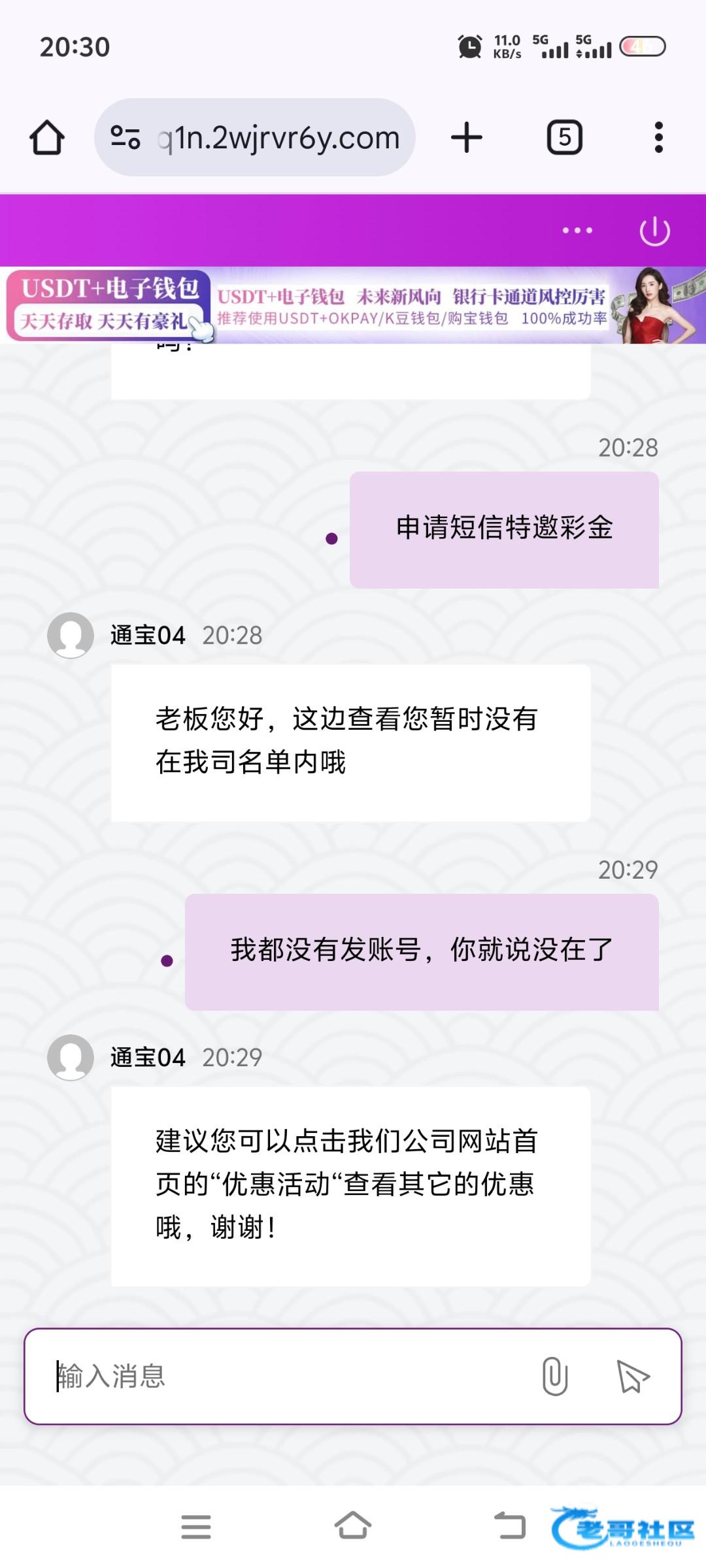This screenshot has height=1568, width=706.
Task: End the chat with the power icon
Action: point(654,231)
